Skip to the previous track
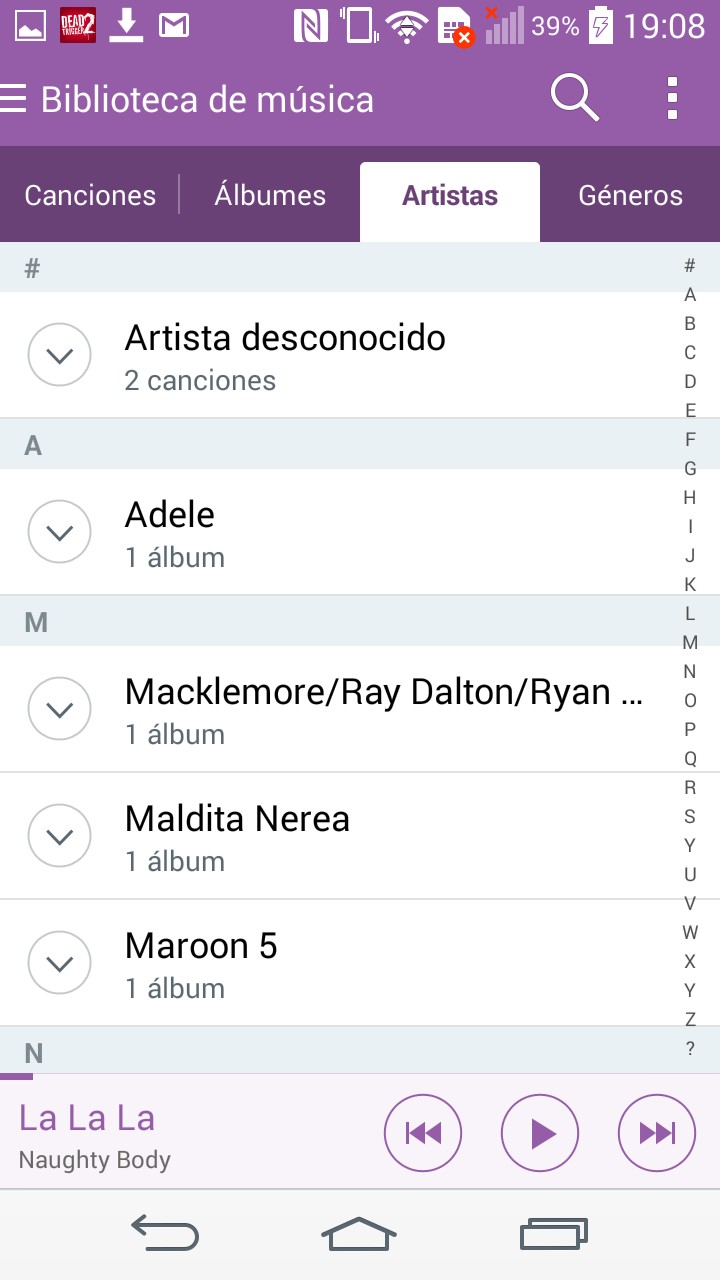This screenshot has width=720, height=1280. click(423, 1133)
